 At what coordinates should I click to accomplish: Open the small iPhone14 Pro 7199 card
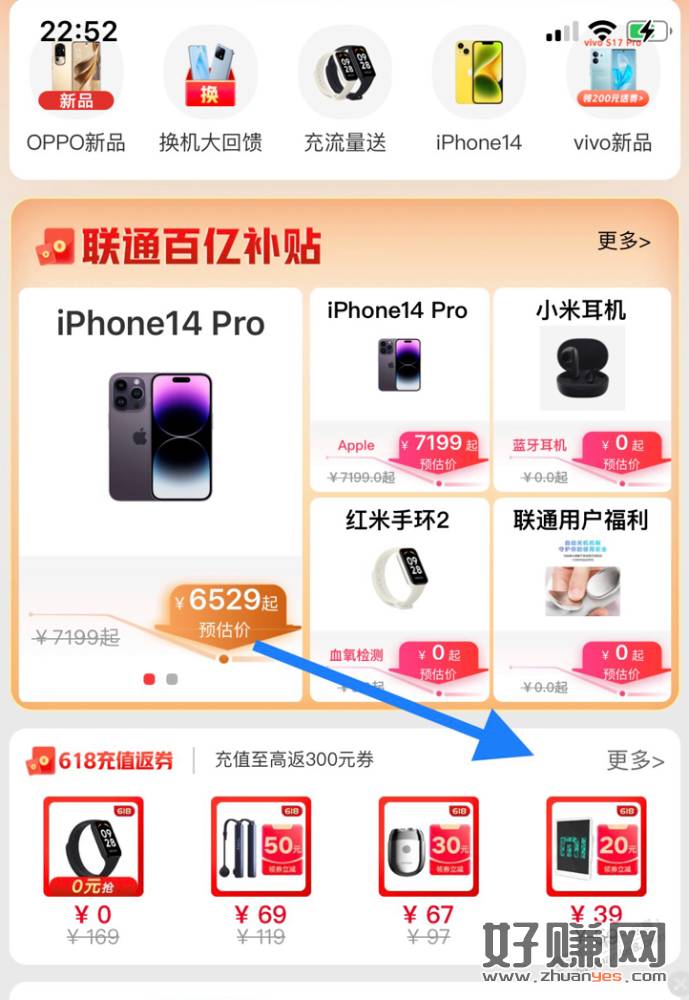point(398,388)
